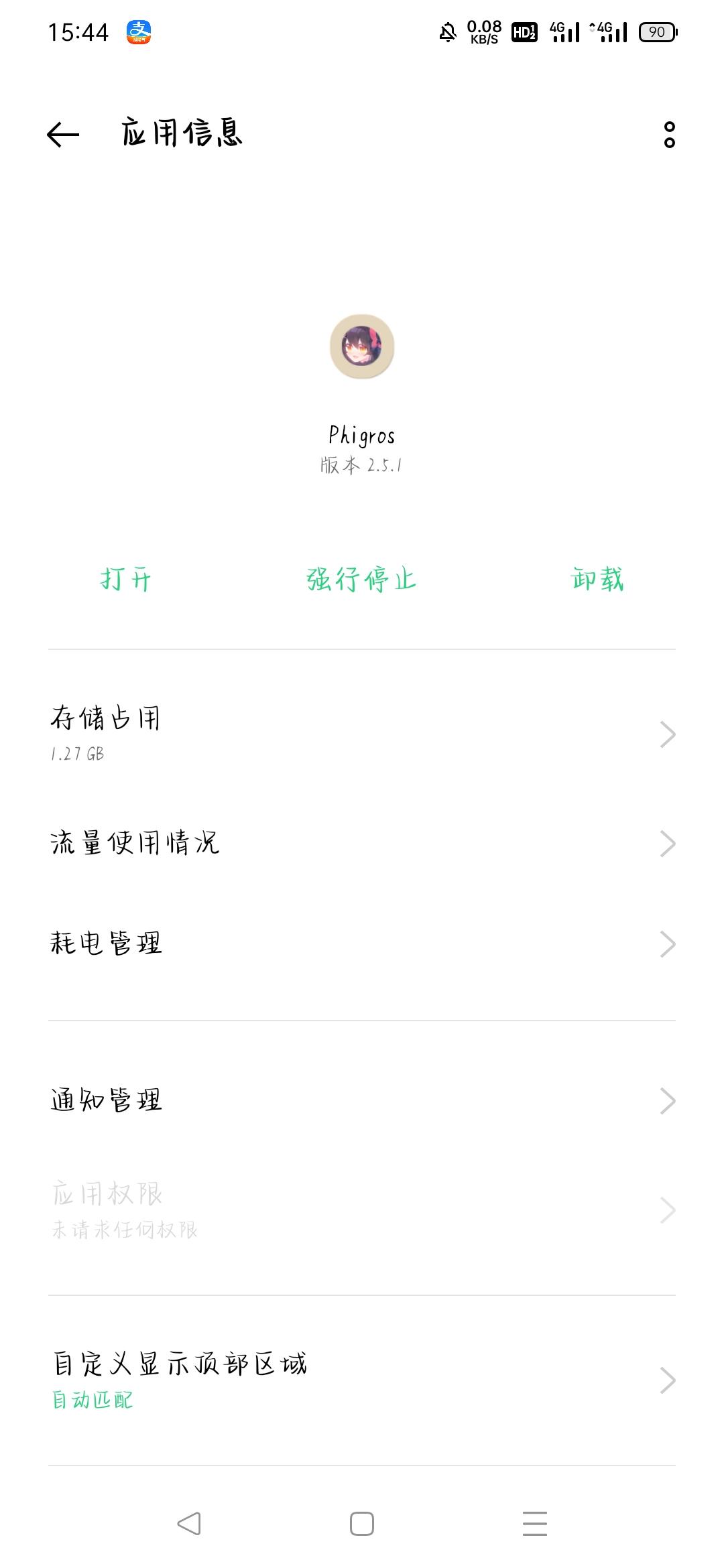Open the overflow menu
The height and width of the screenshot is (1568, 724).
click(669, 135)
